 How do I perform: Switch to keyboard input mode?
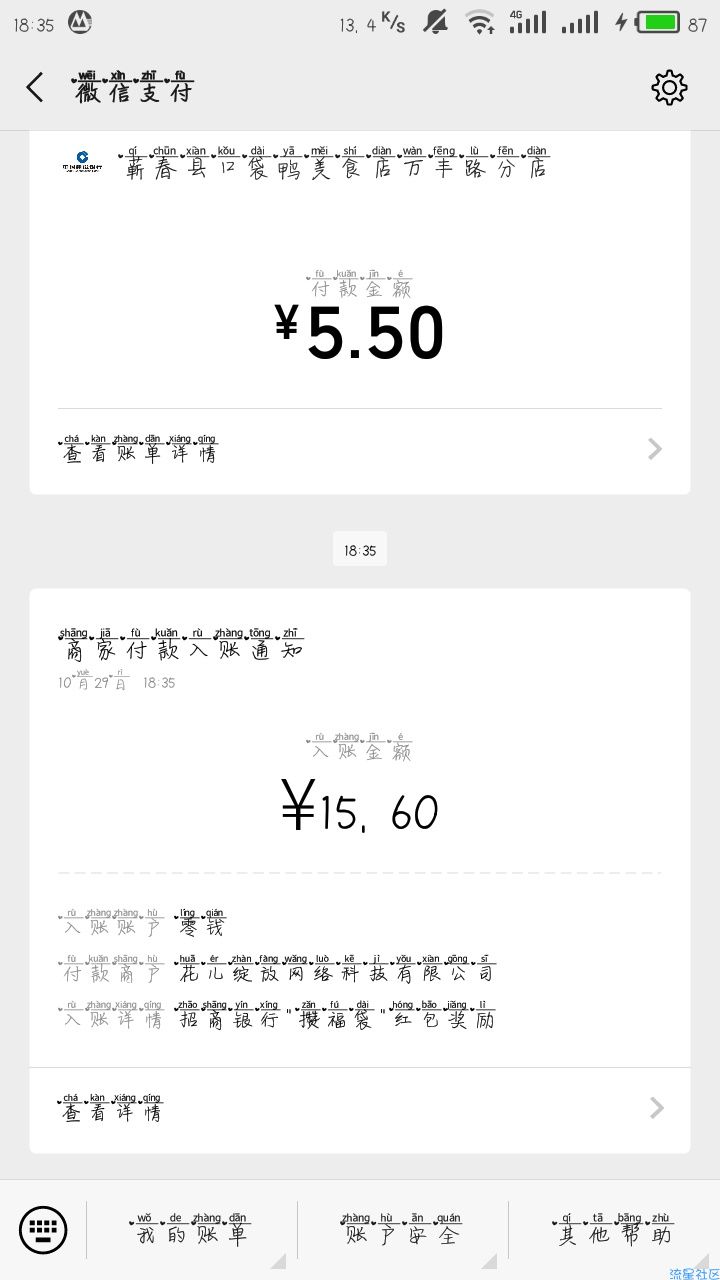click(x=43, y=1230)
